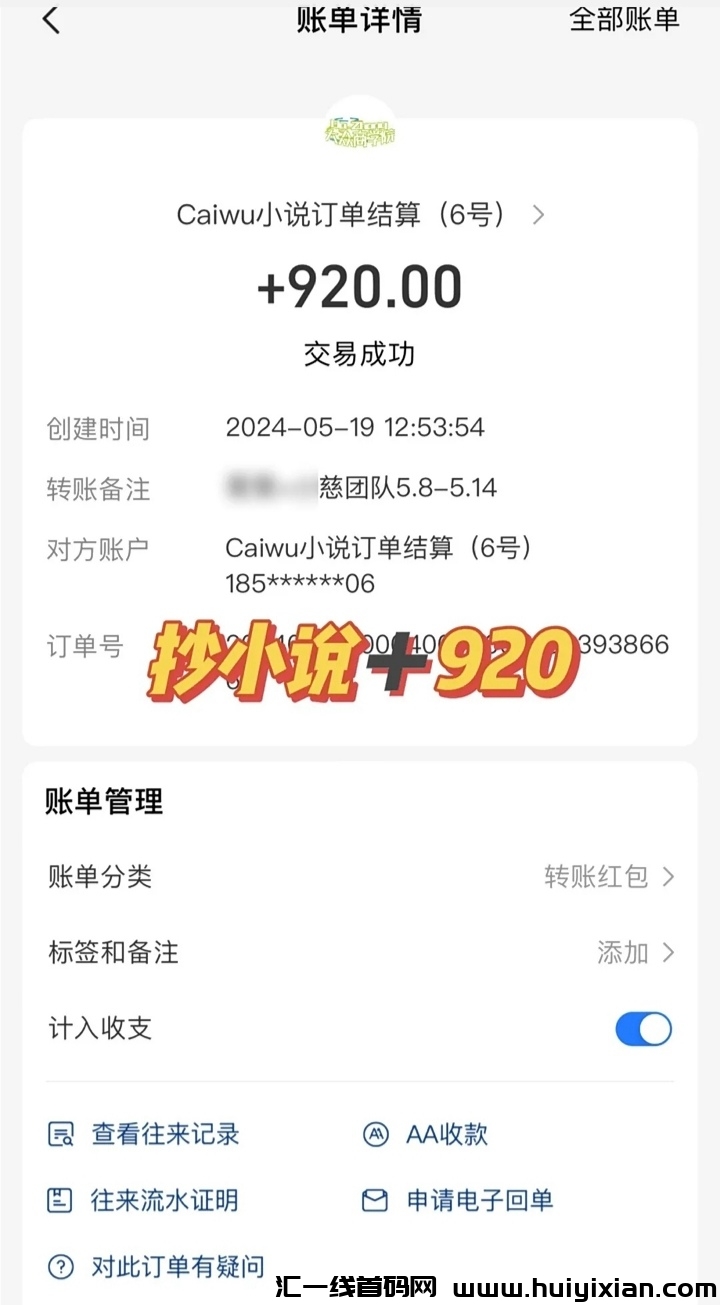
Task: Tap 对此订单有疑问
Action: (158, 1267)
